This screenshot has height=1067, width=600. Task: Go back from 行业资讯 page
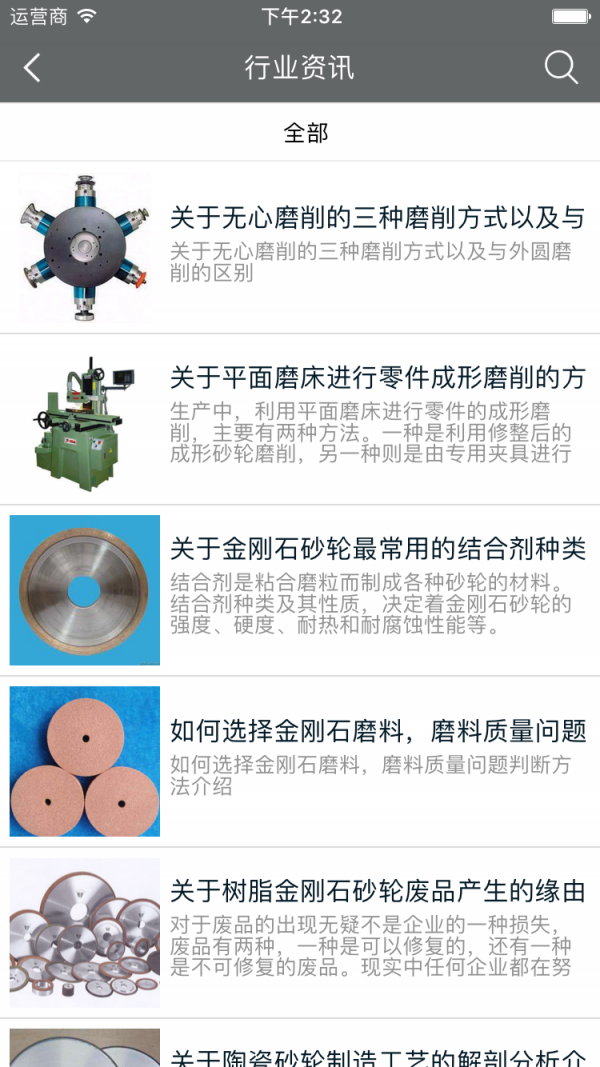coord(32,68)
